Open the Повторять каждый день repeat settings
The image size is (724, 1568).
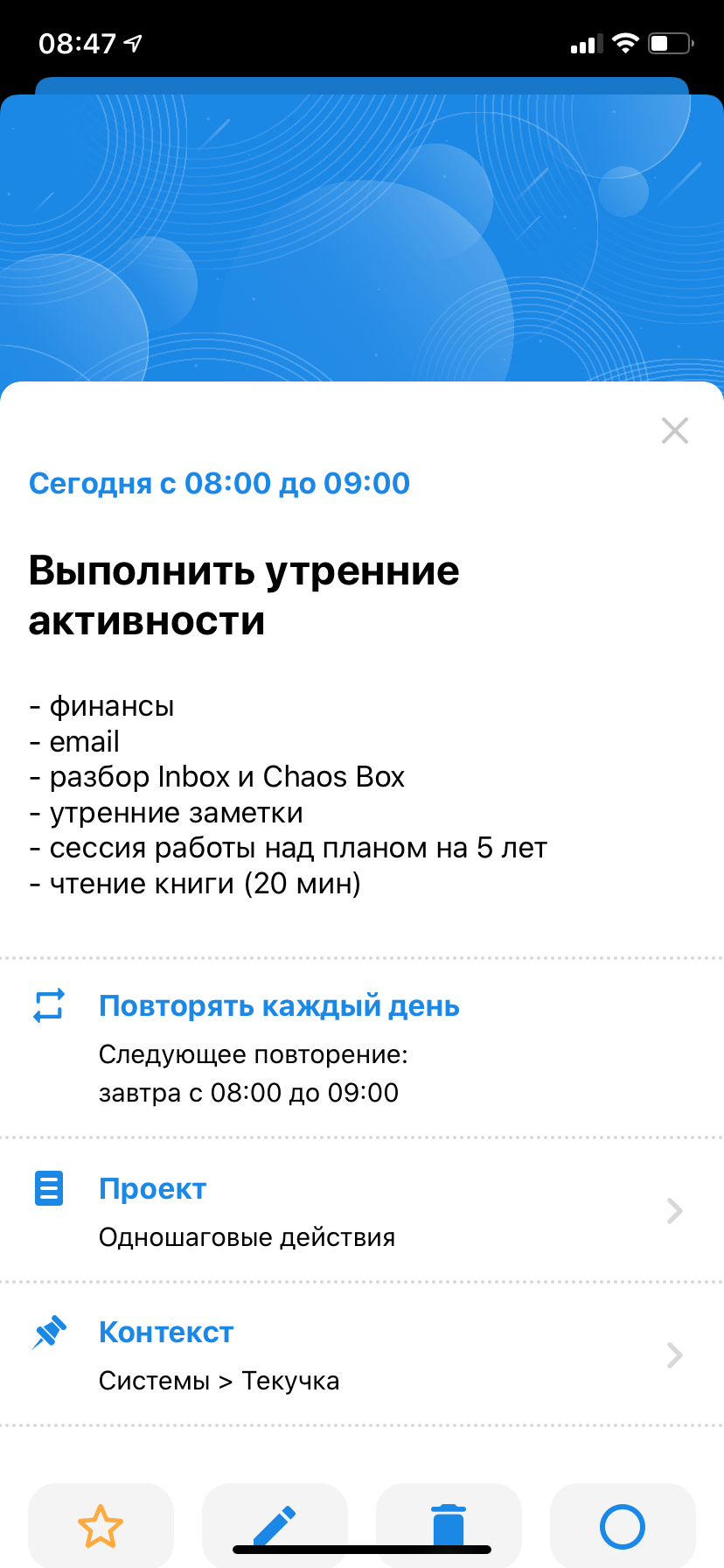279,1006
